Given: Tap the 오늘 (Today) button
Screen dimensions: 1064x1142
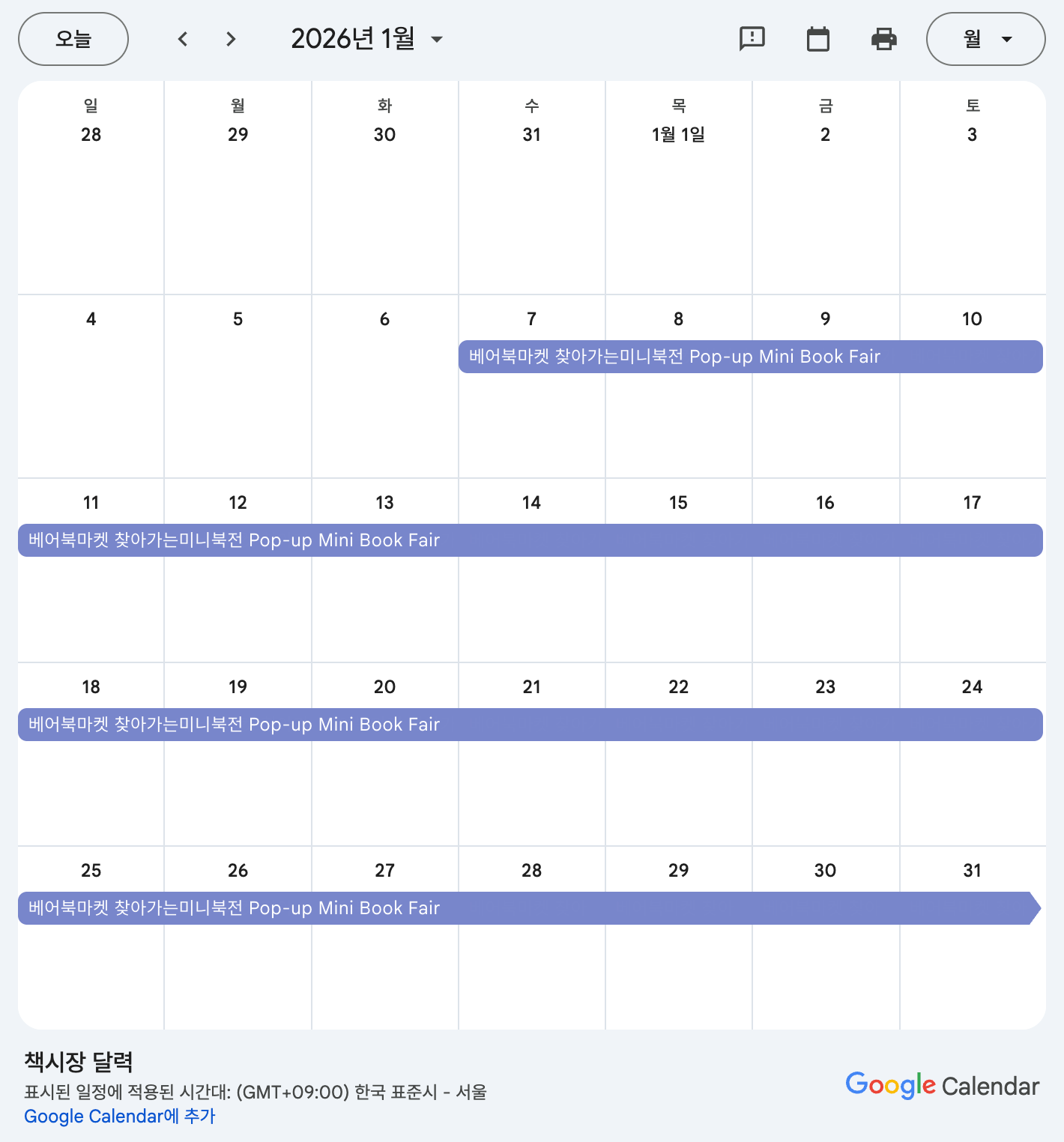Looking at the screenshot, I should tap(73, 39).
